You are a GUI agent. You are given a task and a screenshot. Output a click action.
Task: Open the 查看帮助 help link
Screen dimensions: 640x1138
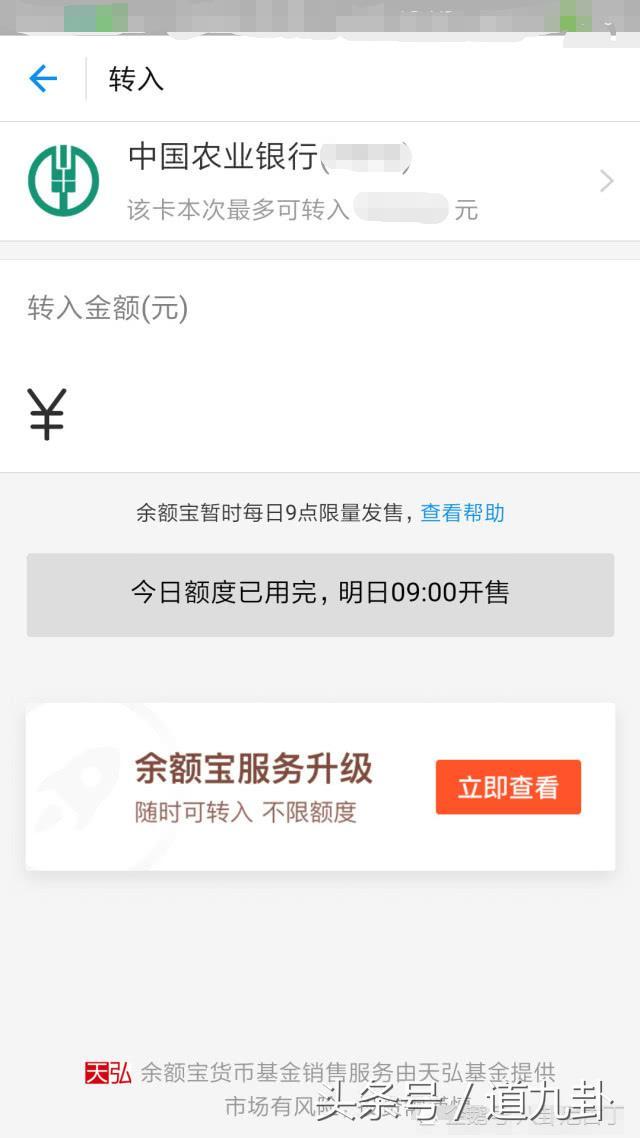coord(462,513)
